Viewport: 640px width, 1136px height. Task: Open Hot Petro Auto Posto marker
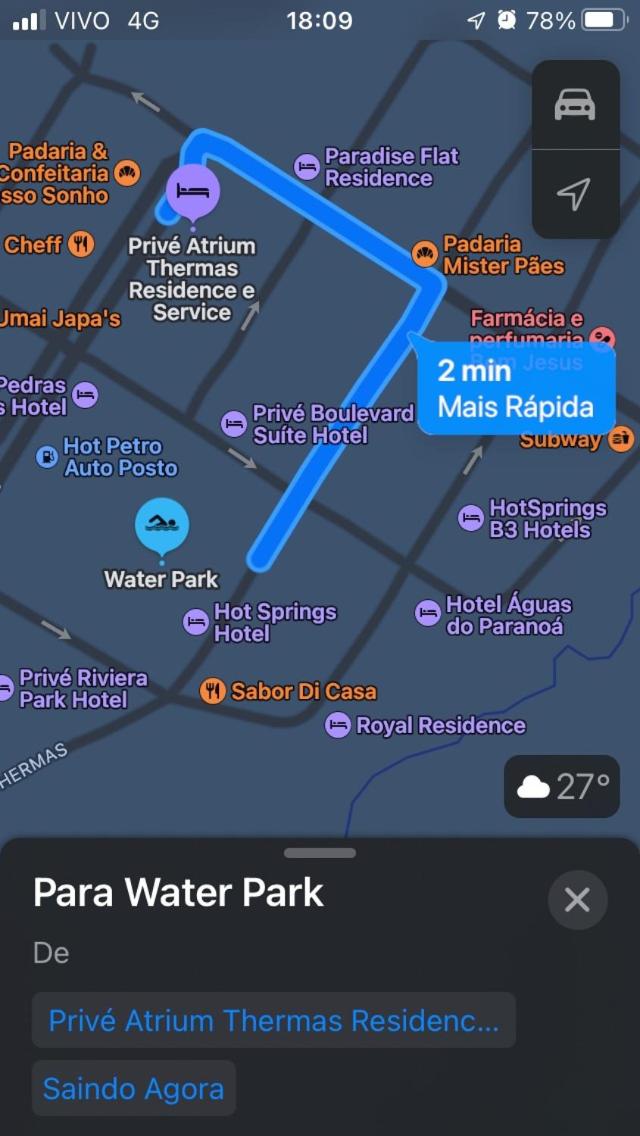point(47,457)
